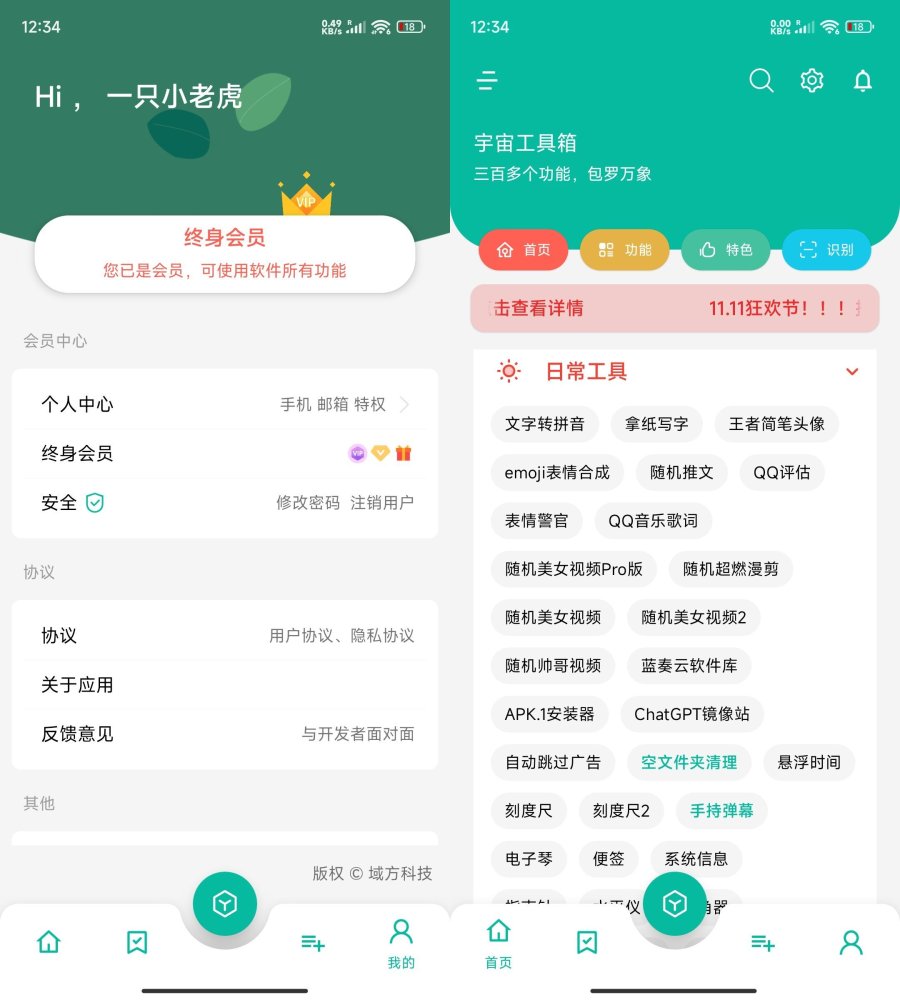Viewport: 900px width, 1000px height.
Task: Collapse the 日常工具 section chevron
Action: pyautogui.click(x=852, y=372)
